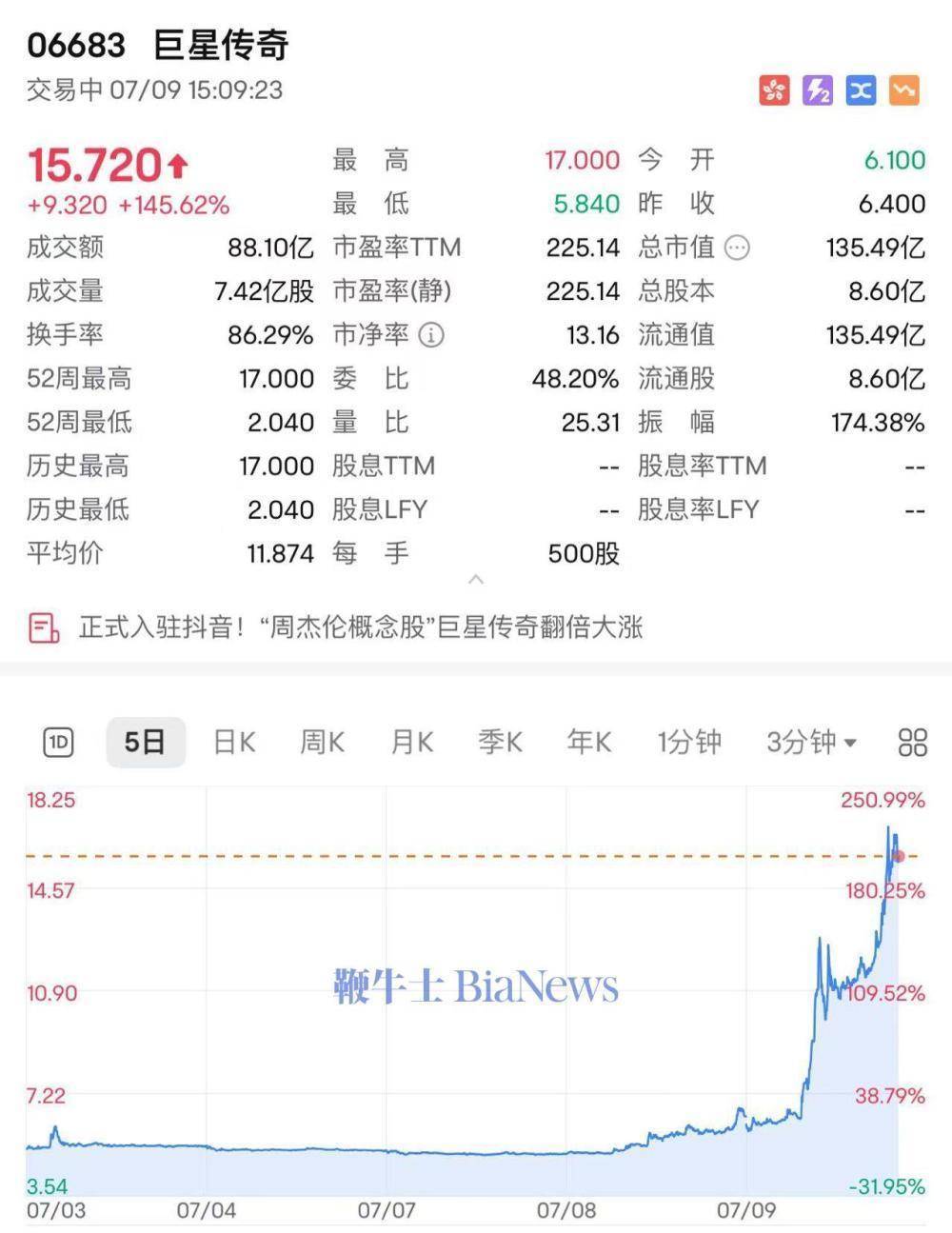Image resolution: width=952 pixels, height=1233 pixels.
Task: Select the 1分钟 interval tab
Action: pos(688,742)
